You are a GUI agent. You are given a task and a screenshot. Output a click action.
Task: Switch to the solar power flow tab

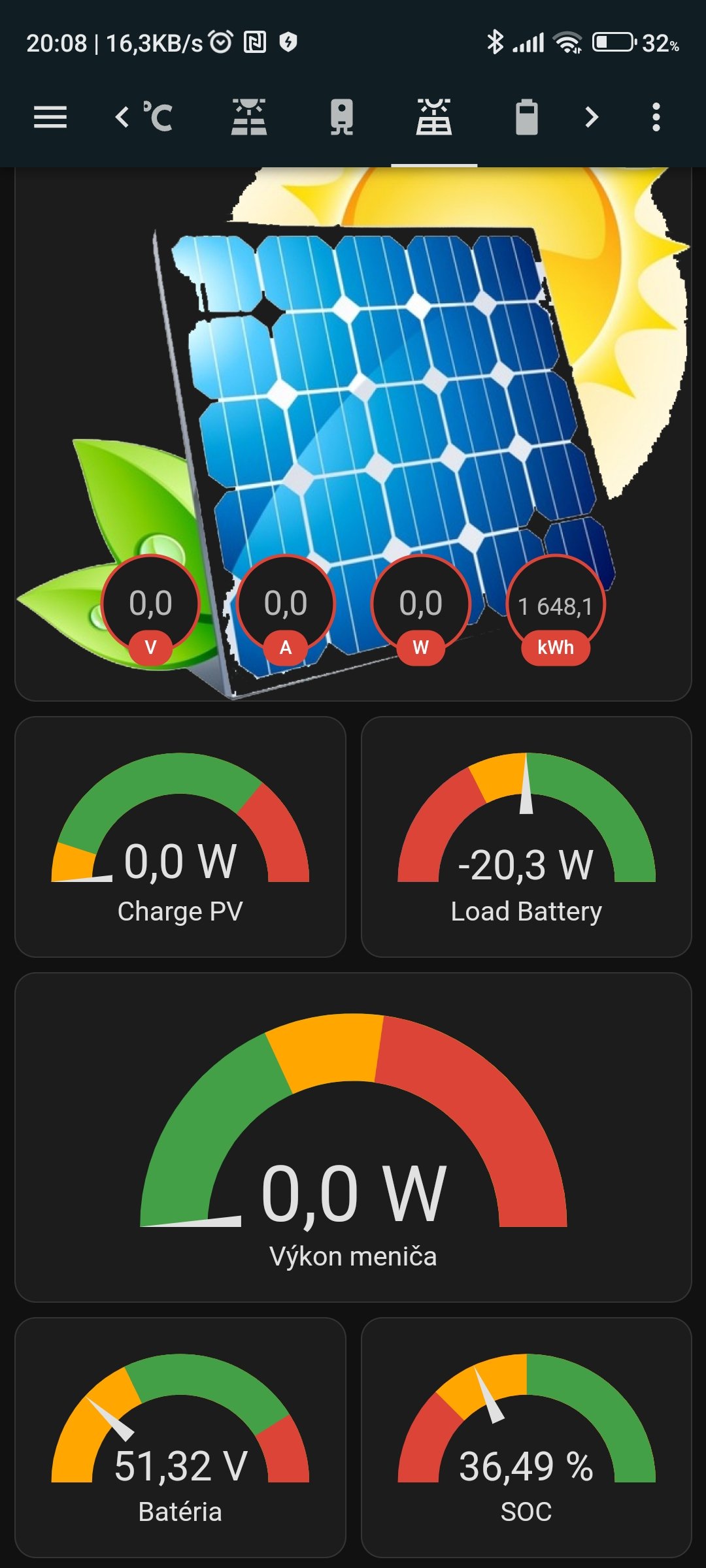249,118
